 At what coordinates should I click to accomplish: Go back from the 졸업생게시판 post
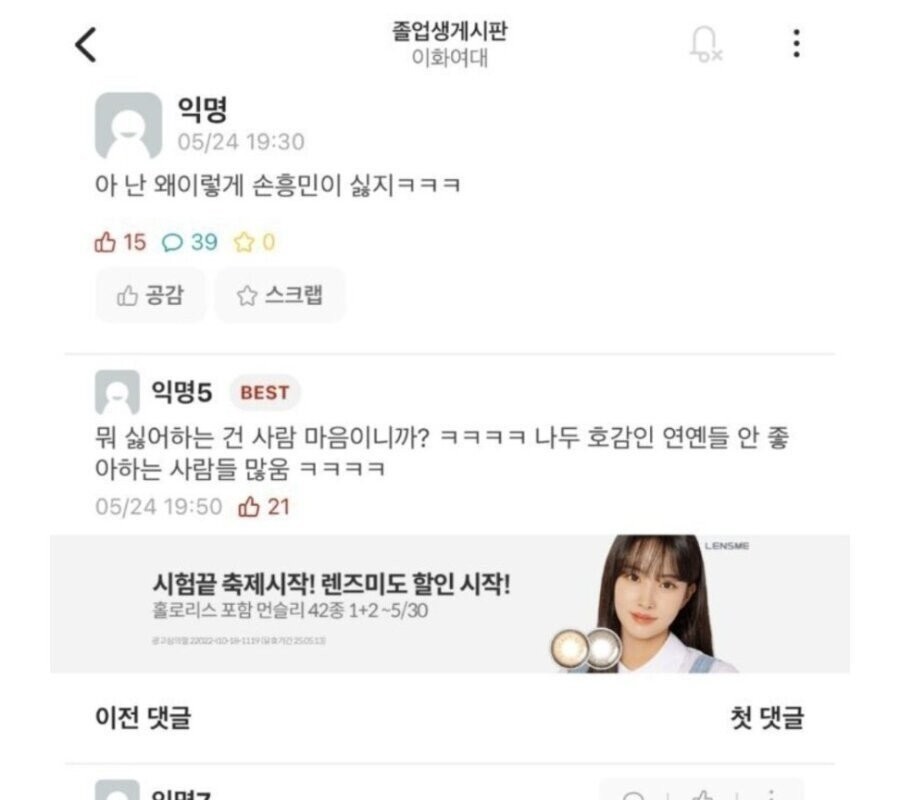pyautogui.click(x=87, y=44)
